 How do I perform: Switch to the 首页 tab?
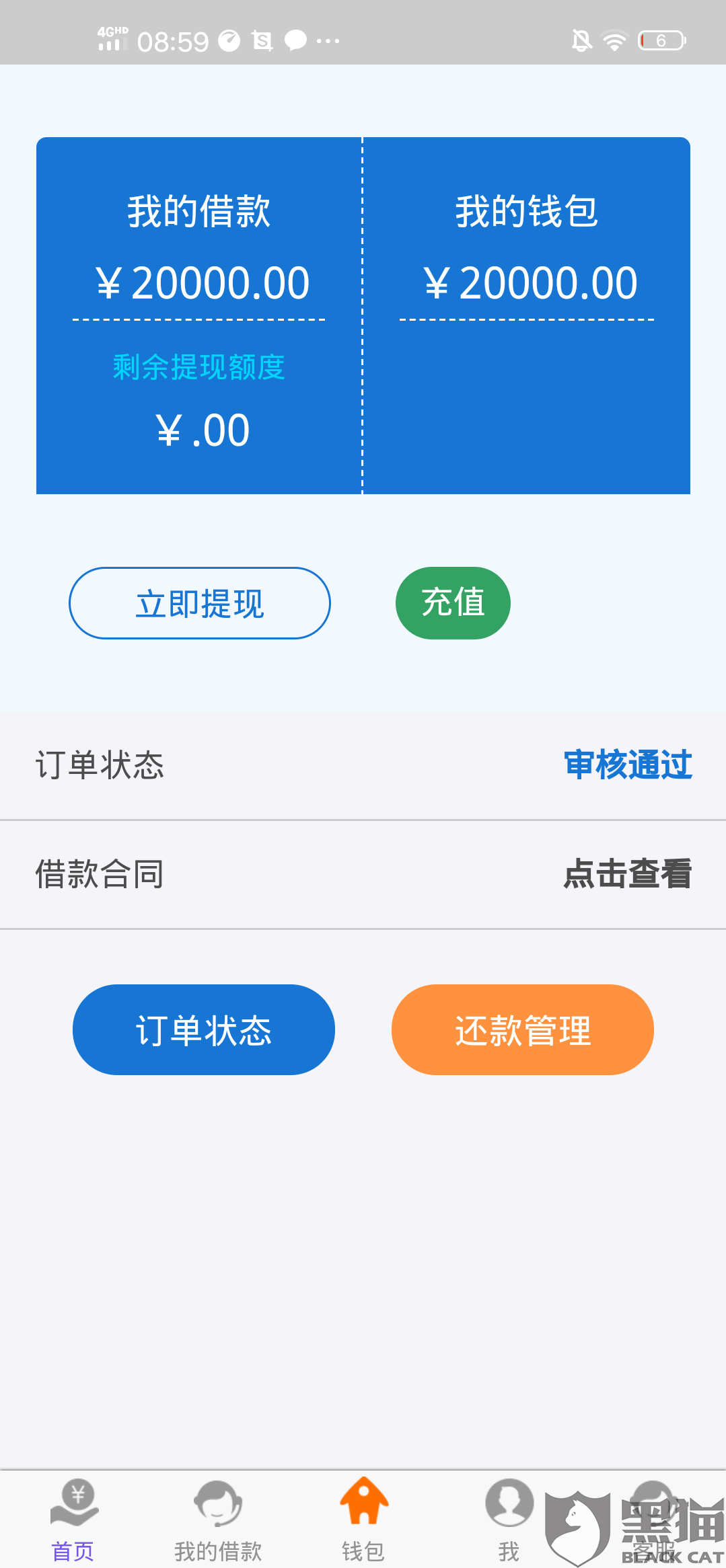pyautogui.click(x=73, y=1521)
